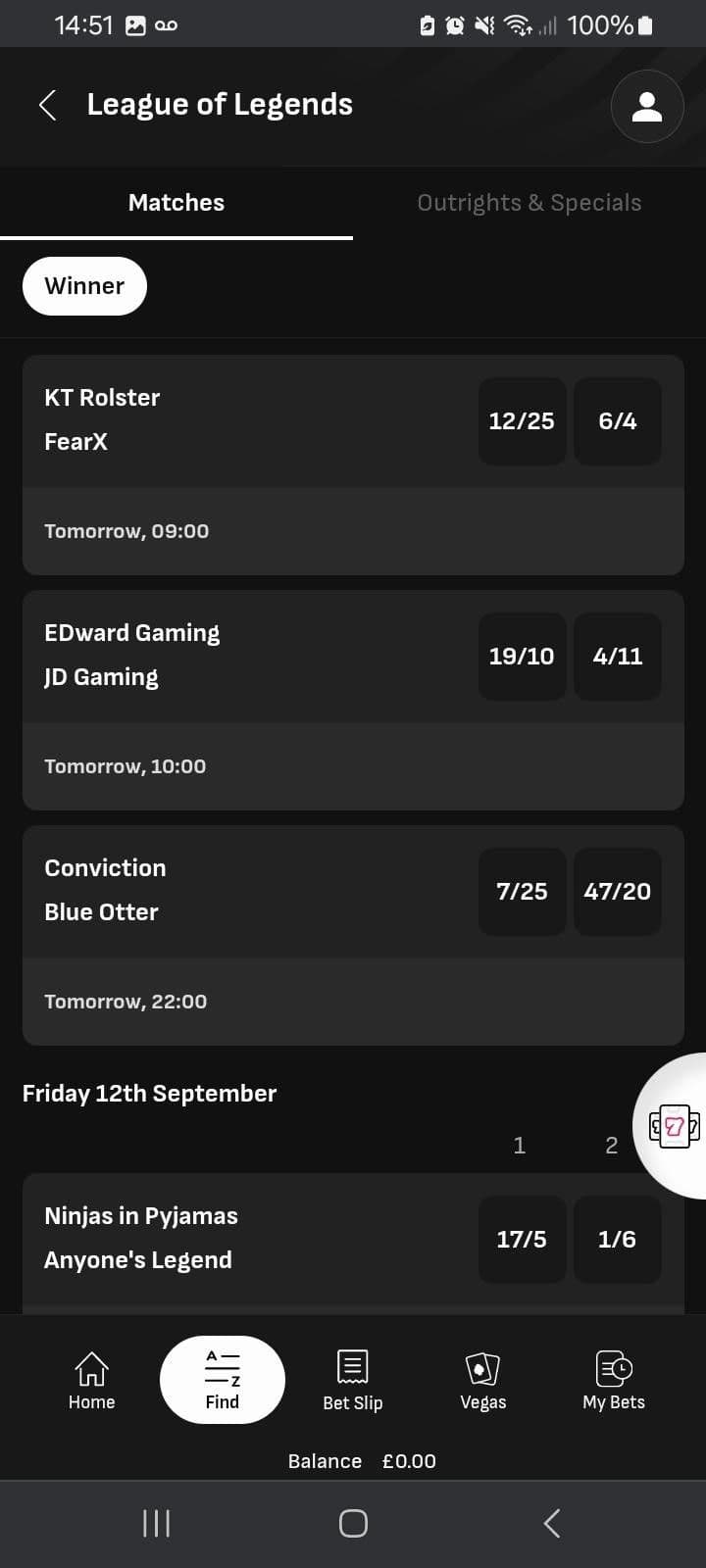The width and height of the screenshot is (706, 1568).
Task: Open the account profile icon
Action: point(646,106)
